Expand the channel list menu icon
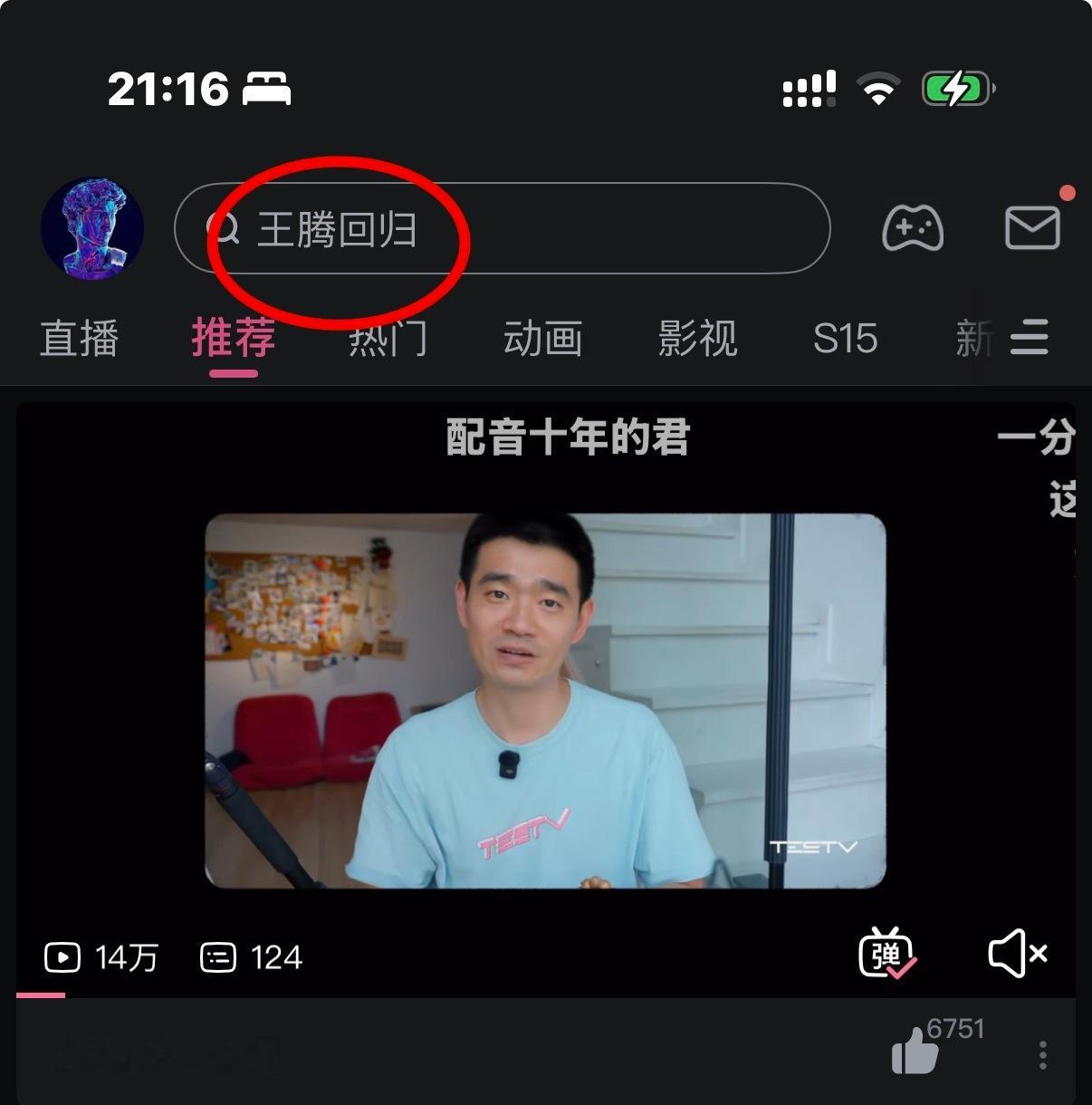Image resolution: width=1092 pixels, height=1105 pixels. (x=1030, y=337)
